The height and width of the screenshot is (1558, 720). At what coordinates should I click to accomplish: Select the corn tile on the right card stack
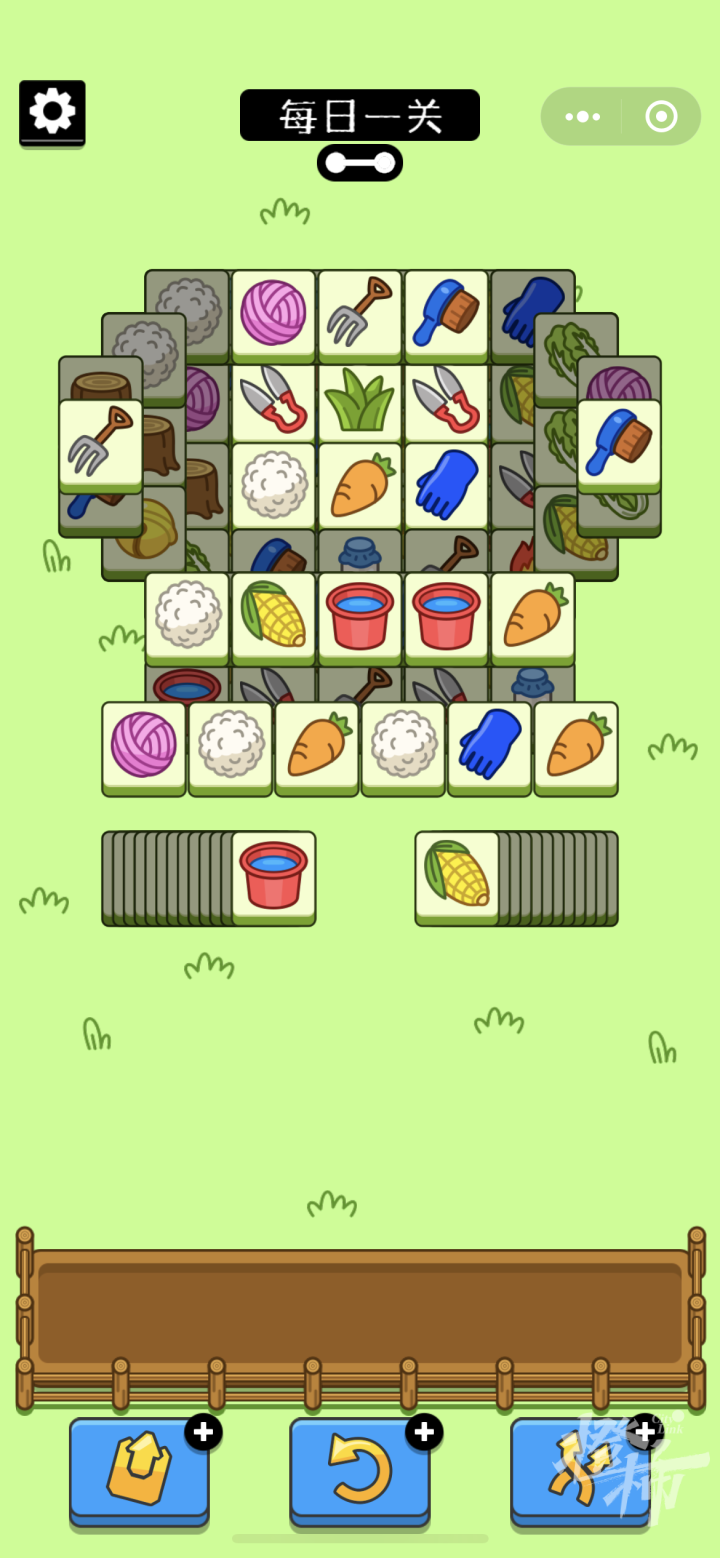457,874
